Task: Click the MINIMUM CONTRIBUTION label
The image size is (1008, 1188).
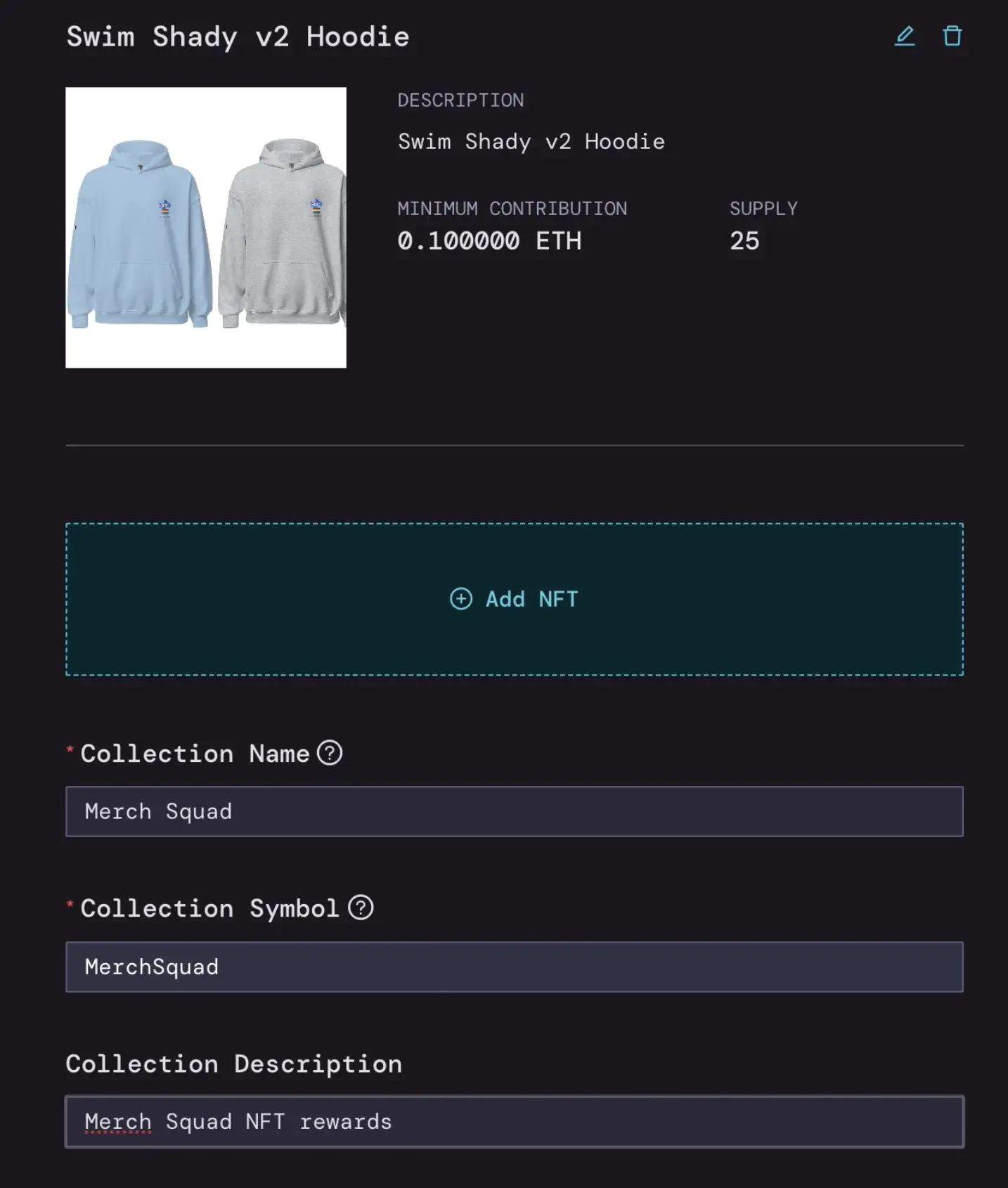Action: tap(512, 208)
